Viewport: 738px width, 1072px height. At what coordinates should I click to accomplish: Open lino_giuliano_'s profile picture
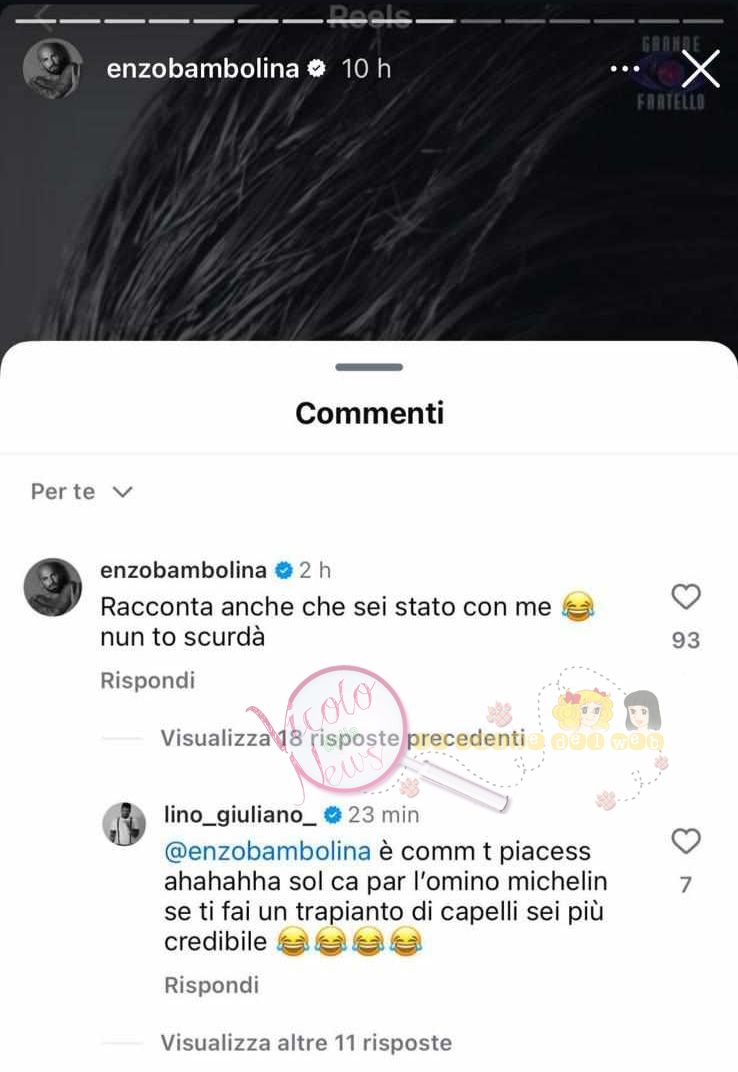pos(125,825)
